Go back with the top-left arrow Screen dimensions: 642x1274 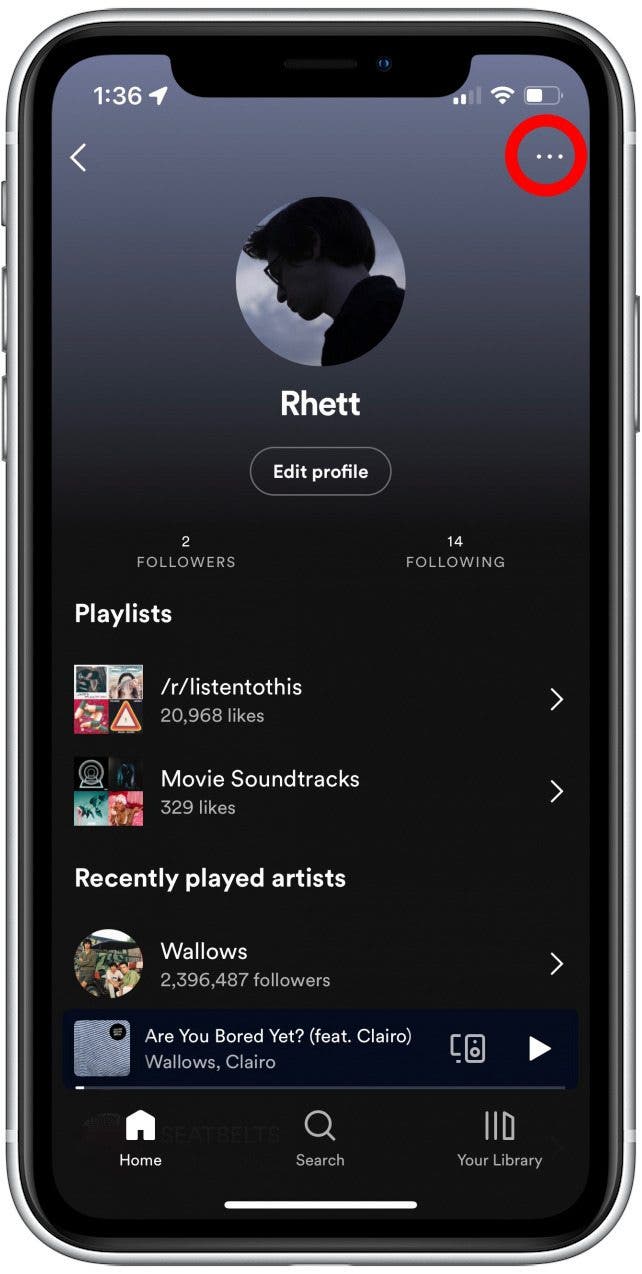coord(79,157)
